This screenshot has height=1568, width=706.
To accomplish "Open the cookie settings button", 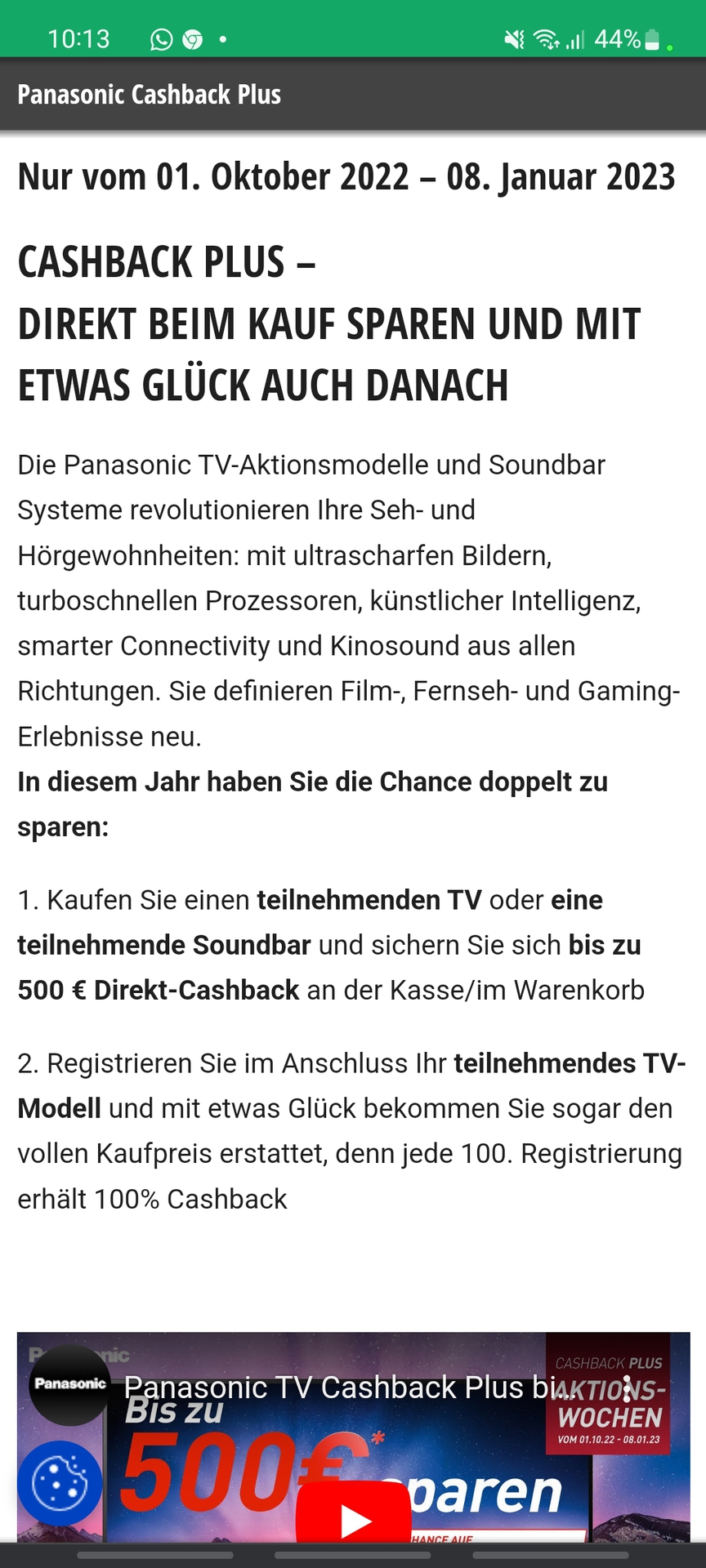I will tap(60, 1482).
